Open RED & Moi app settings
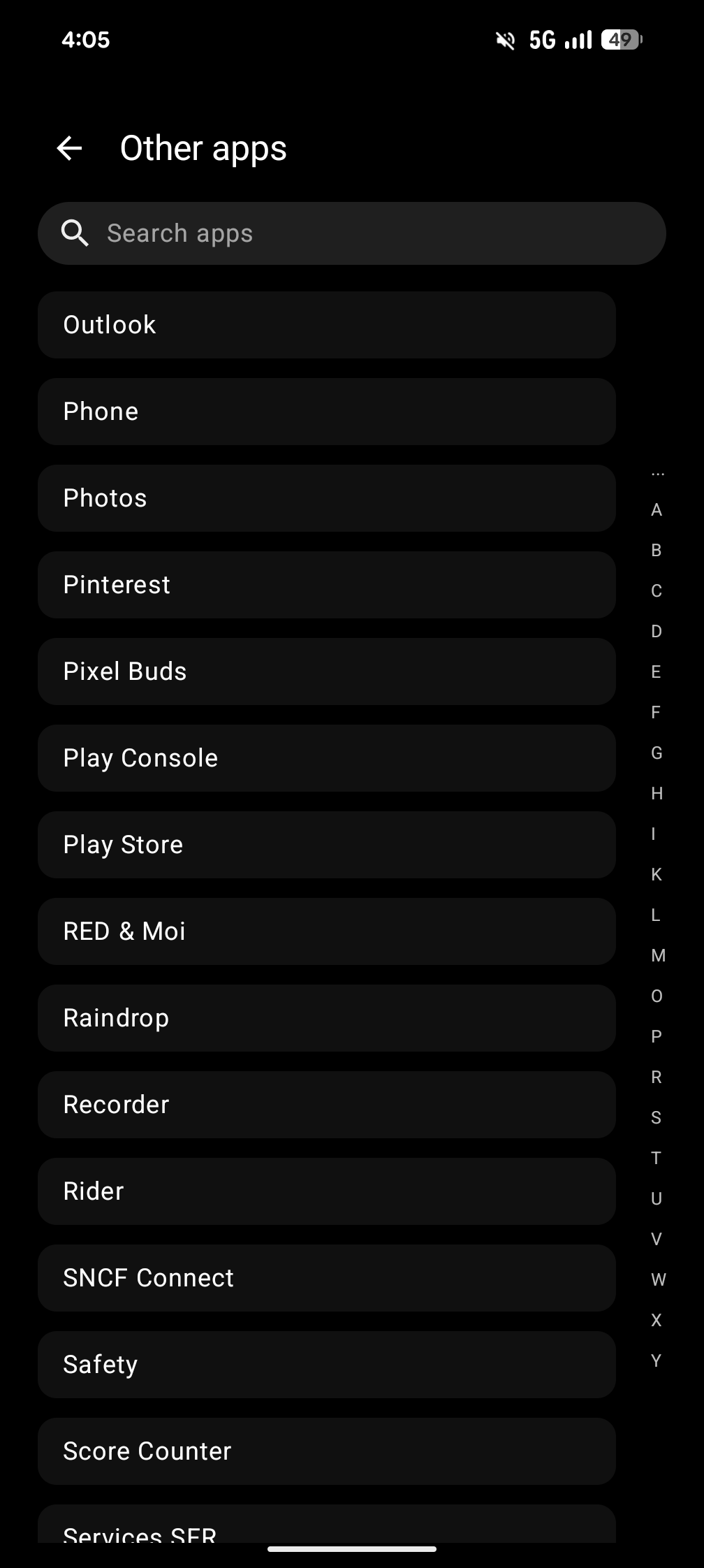 click(x=326, y=931)
